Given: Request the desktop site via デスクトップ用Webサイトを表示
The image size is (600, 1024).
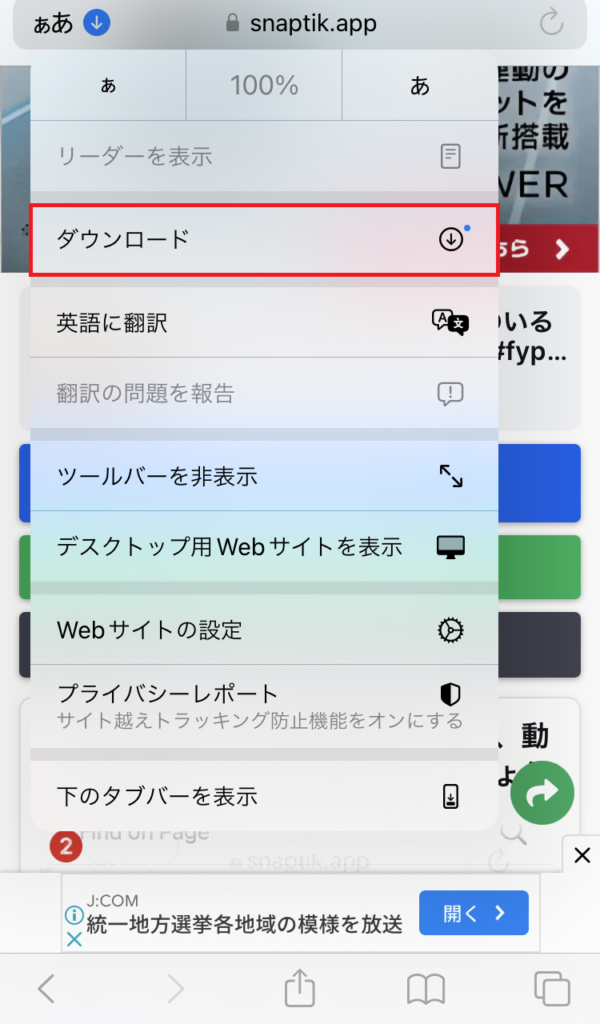Looking at the screenshot, I should coord(264,547).
